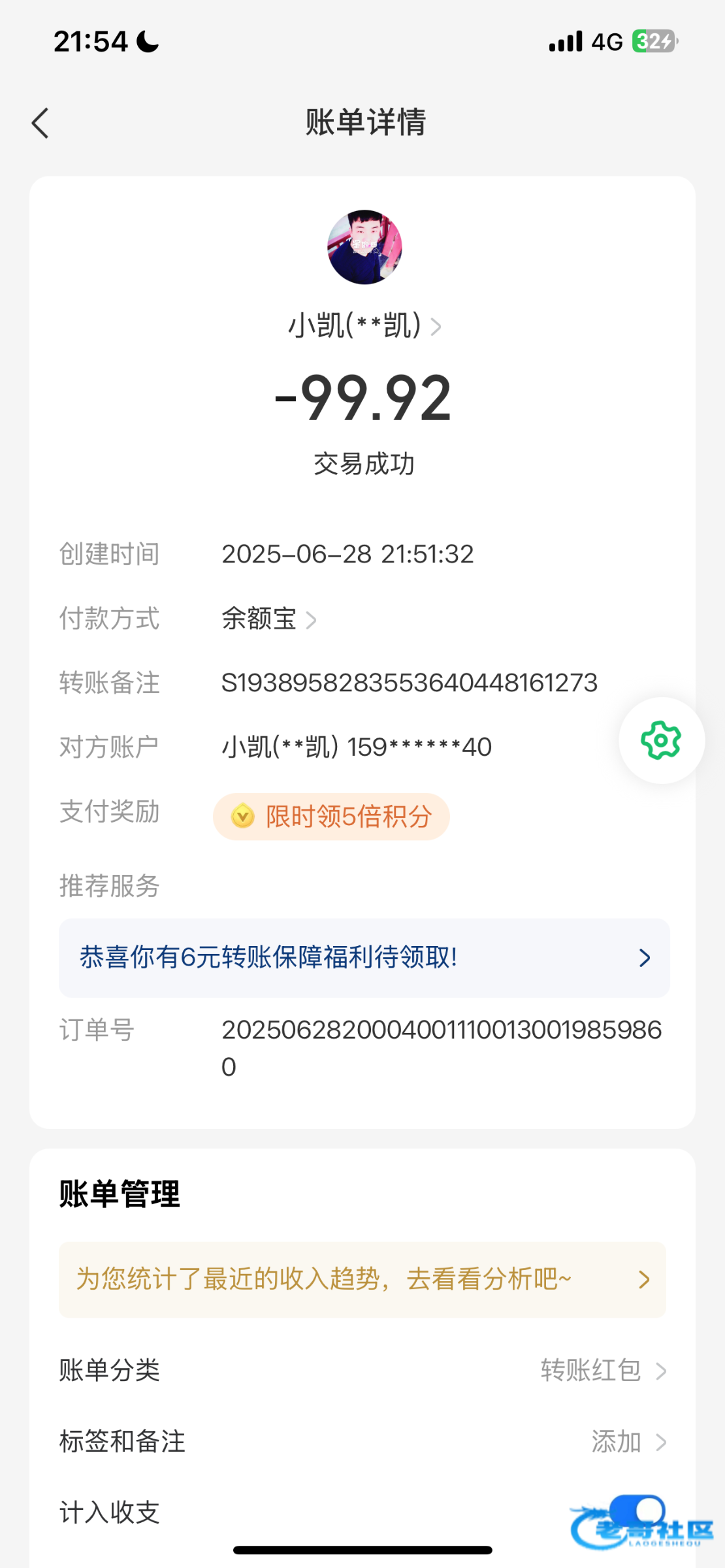Screen dimensions: 725x1568
Task: Open 小凯(**凯) payee profile
Action: [x=364, y=325]
